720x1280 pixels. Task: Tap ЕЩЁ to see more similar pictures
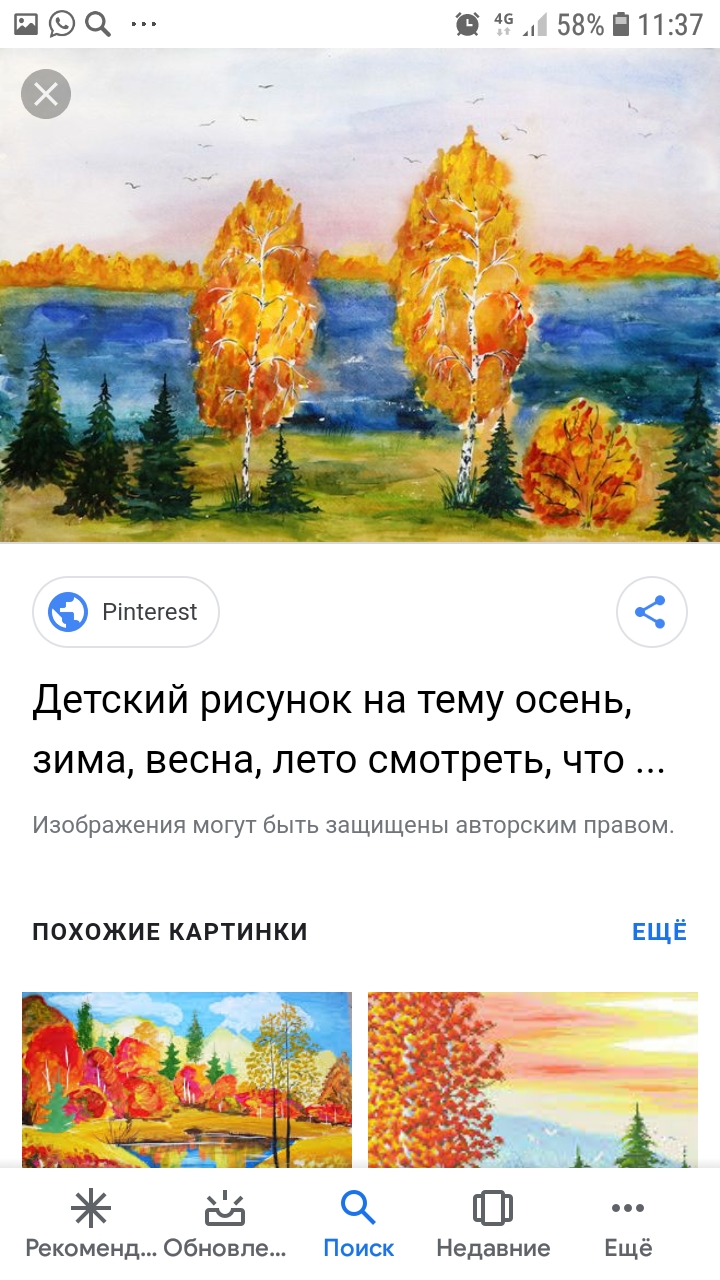(x=659, y=932)
